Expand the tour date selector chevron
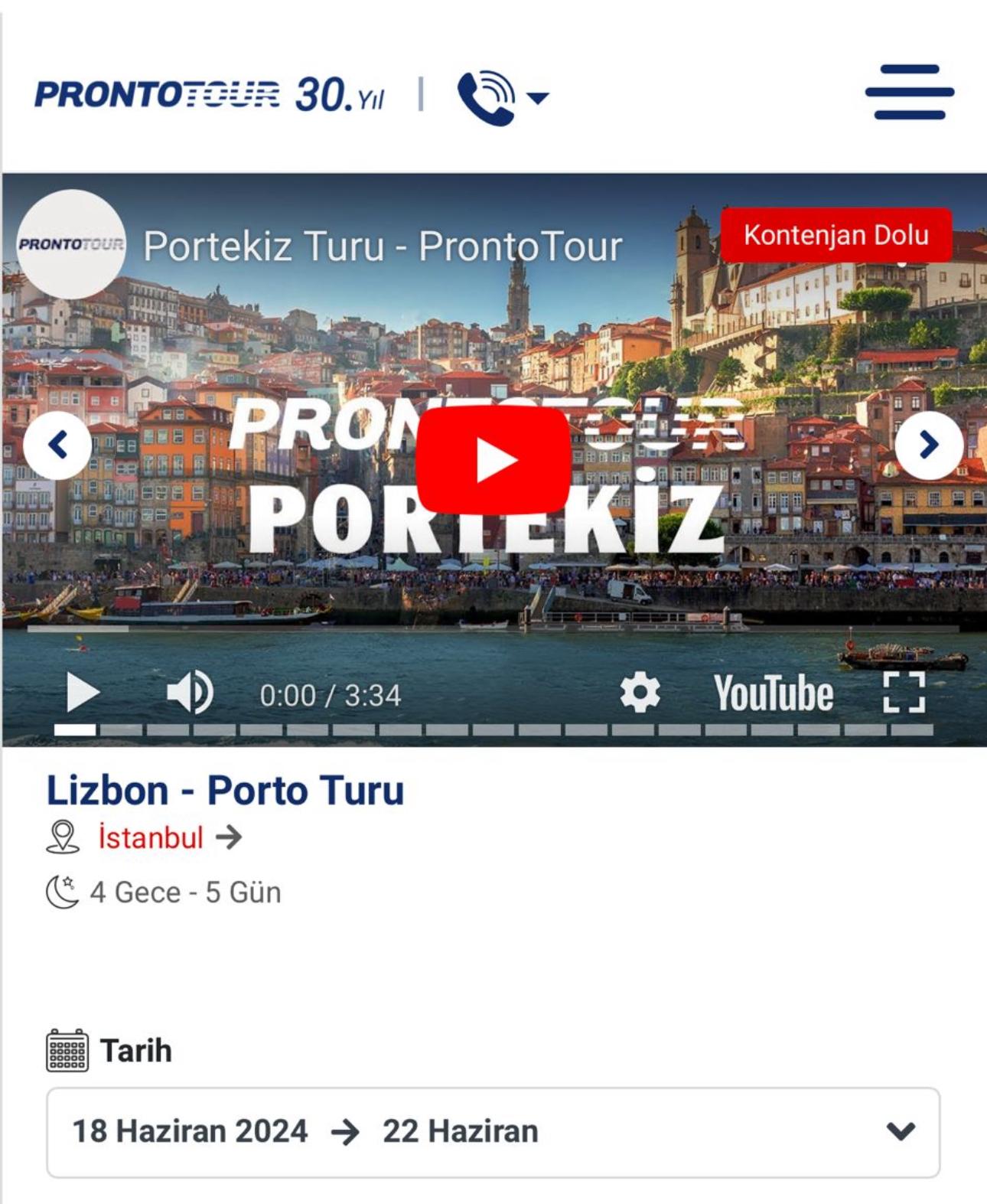This screenshot has height=1204, width=987. 899,1131
